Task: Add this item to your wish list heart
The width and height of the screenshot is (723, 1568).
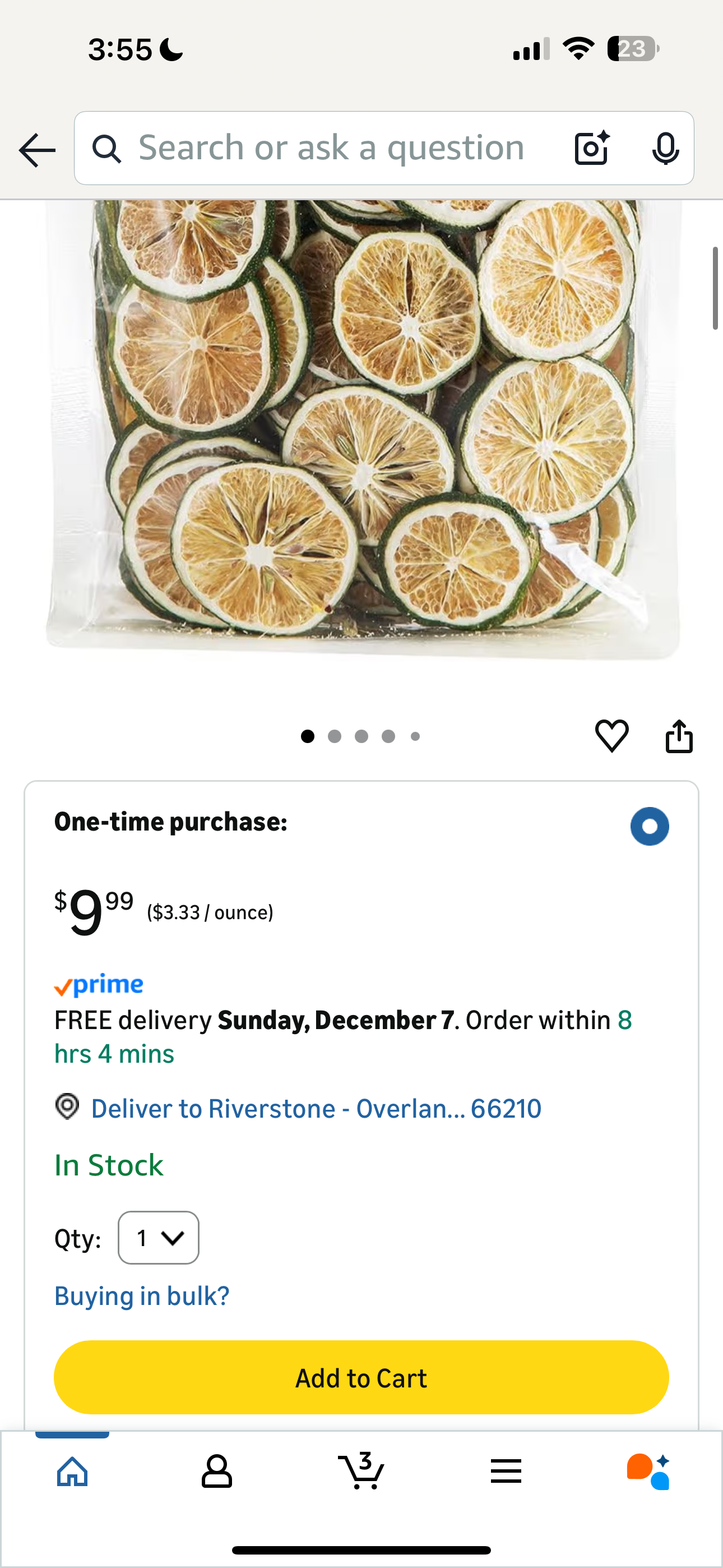Action: point(612,735)
